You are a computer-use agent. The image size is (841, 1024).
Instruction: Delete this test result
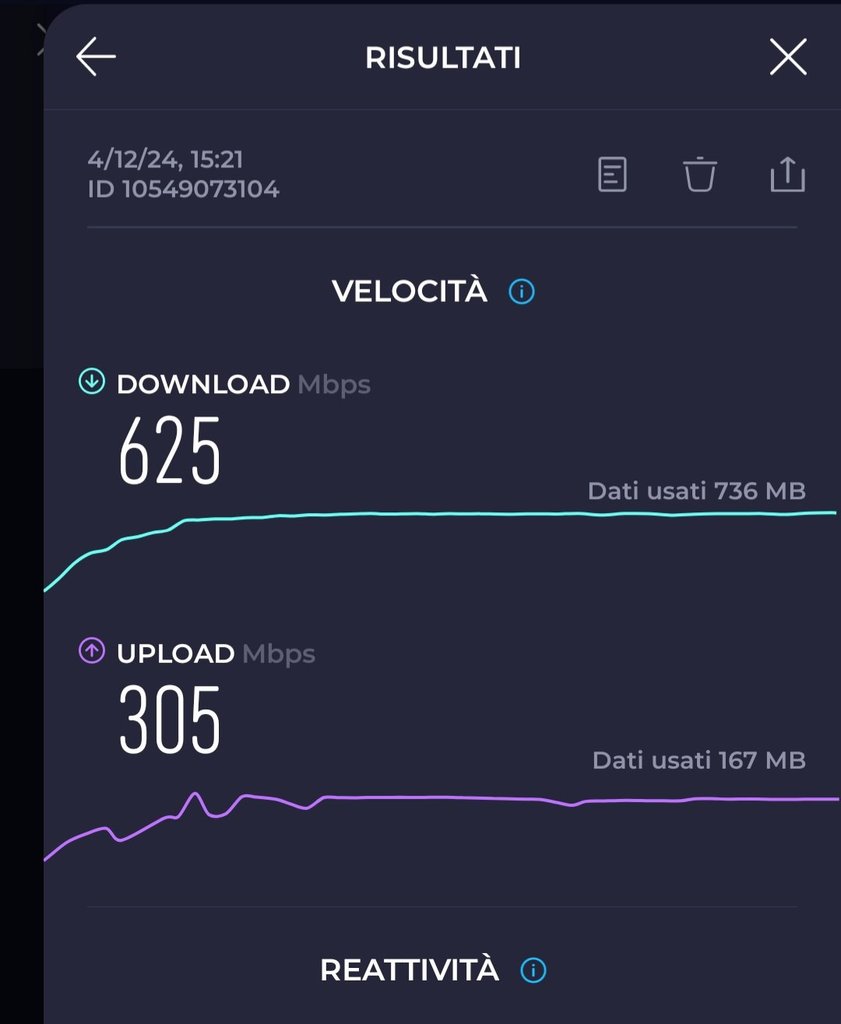(x=700, y=175)
